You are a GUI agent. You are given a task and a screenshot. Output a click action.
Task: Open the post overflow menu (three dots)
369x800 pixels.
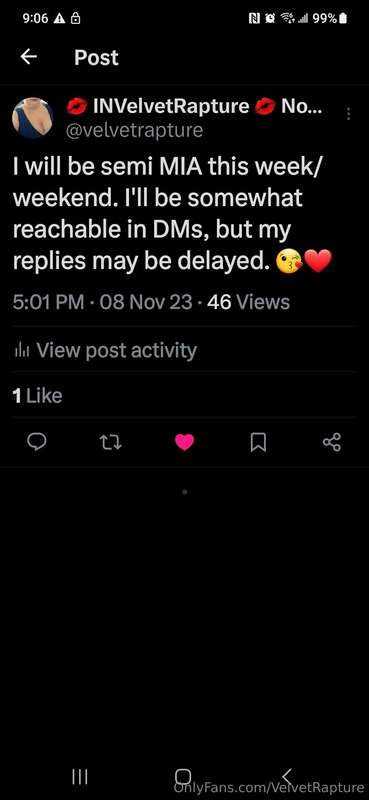point(348,113)
